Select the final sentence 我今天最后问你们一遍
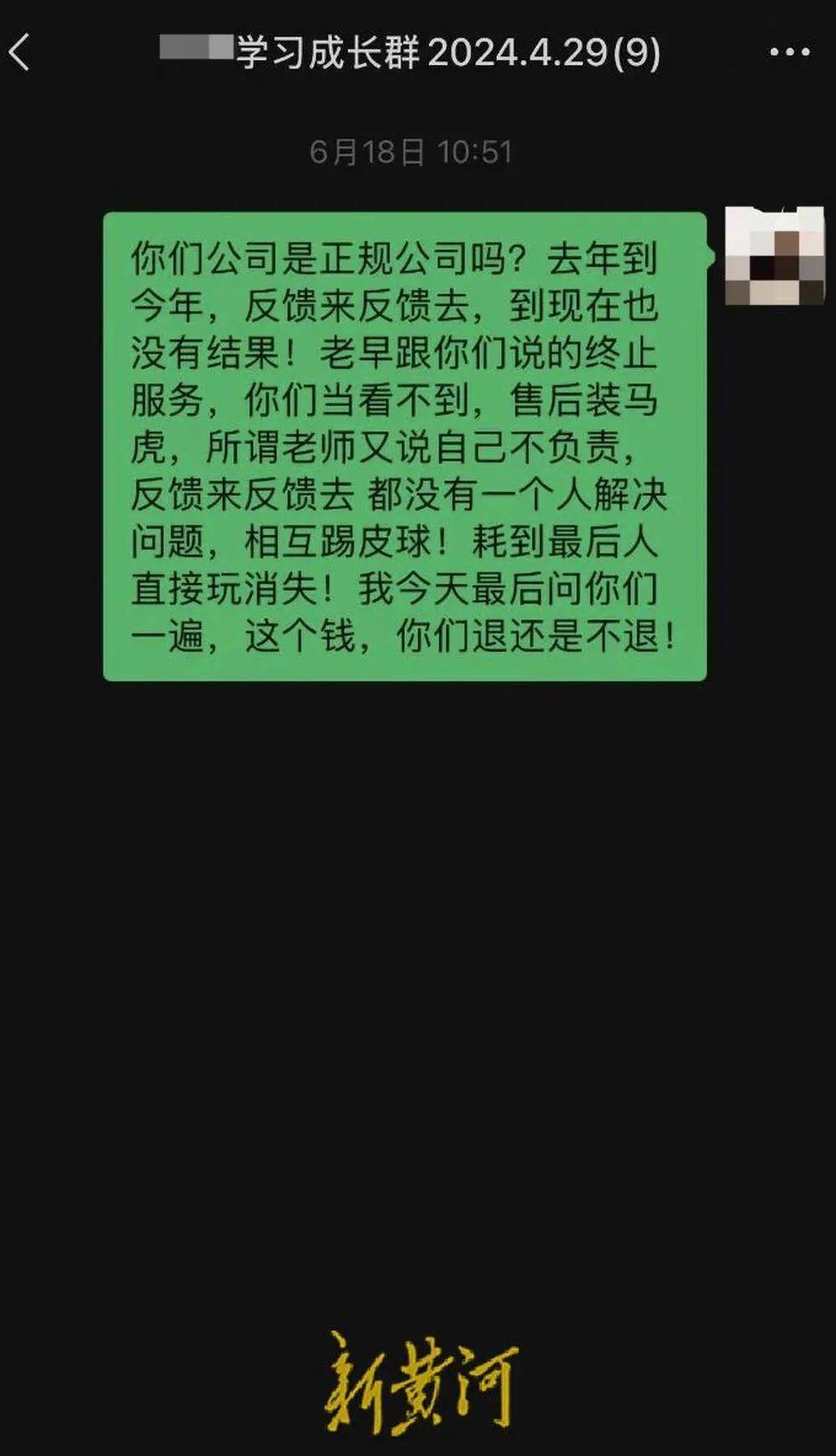This screenshot has height=1456, width=836. pos(518,590)
